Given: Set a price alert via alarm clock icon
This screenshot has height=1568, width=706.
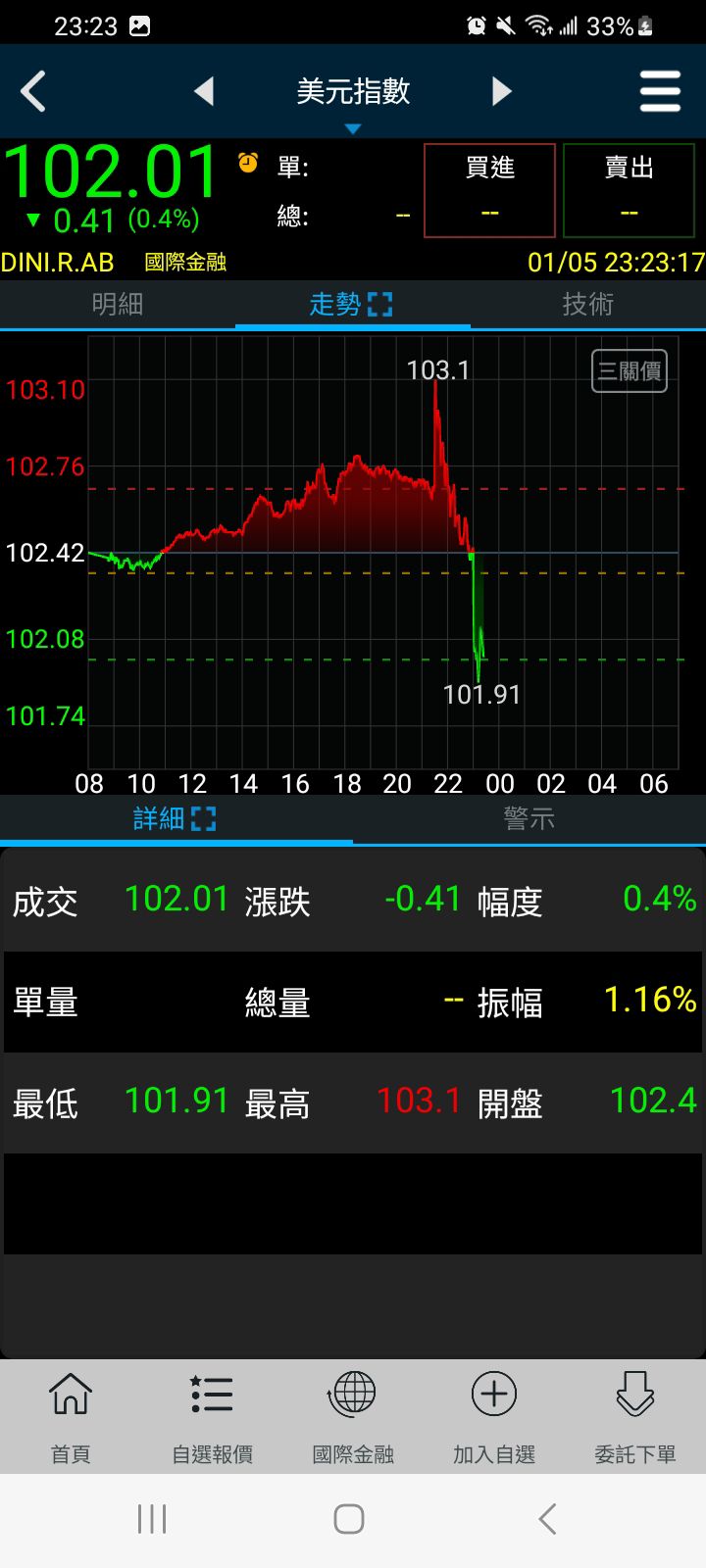Looking at the screenshot, I should tap(248, 163).
